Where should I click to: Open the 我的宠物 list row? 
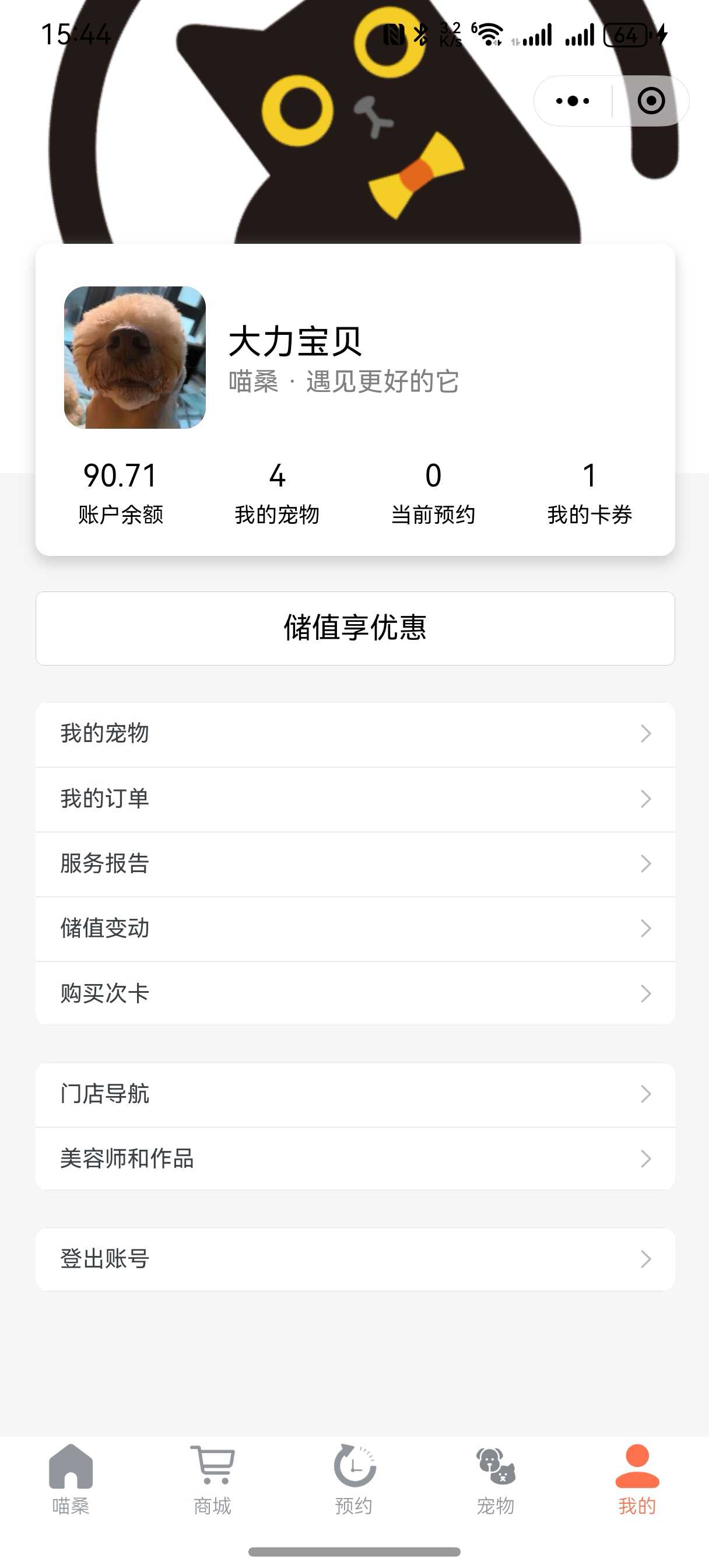pos(355,734)
